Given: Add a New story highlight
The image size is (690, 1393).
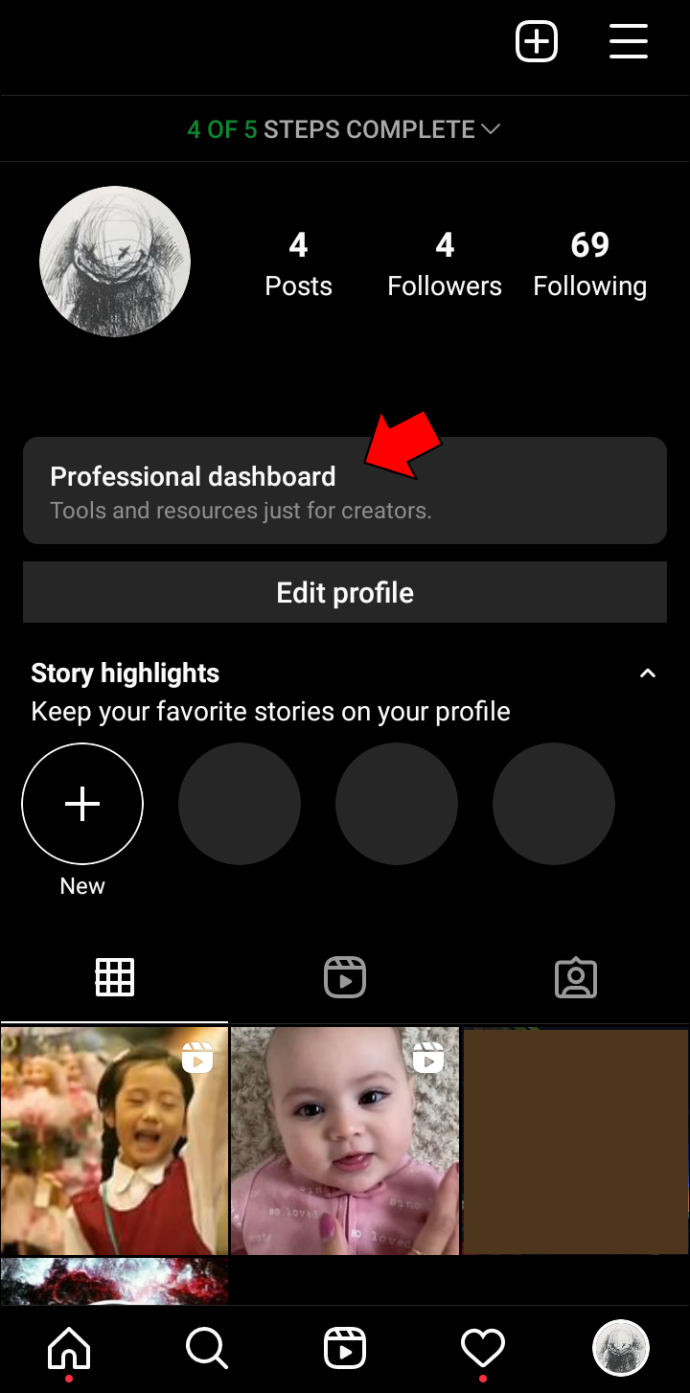Looking at the screenshot, I should tap(82, 804).
